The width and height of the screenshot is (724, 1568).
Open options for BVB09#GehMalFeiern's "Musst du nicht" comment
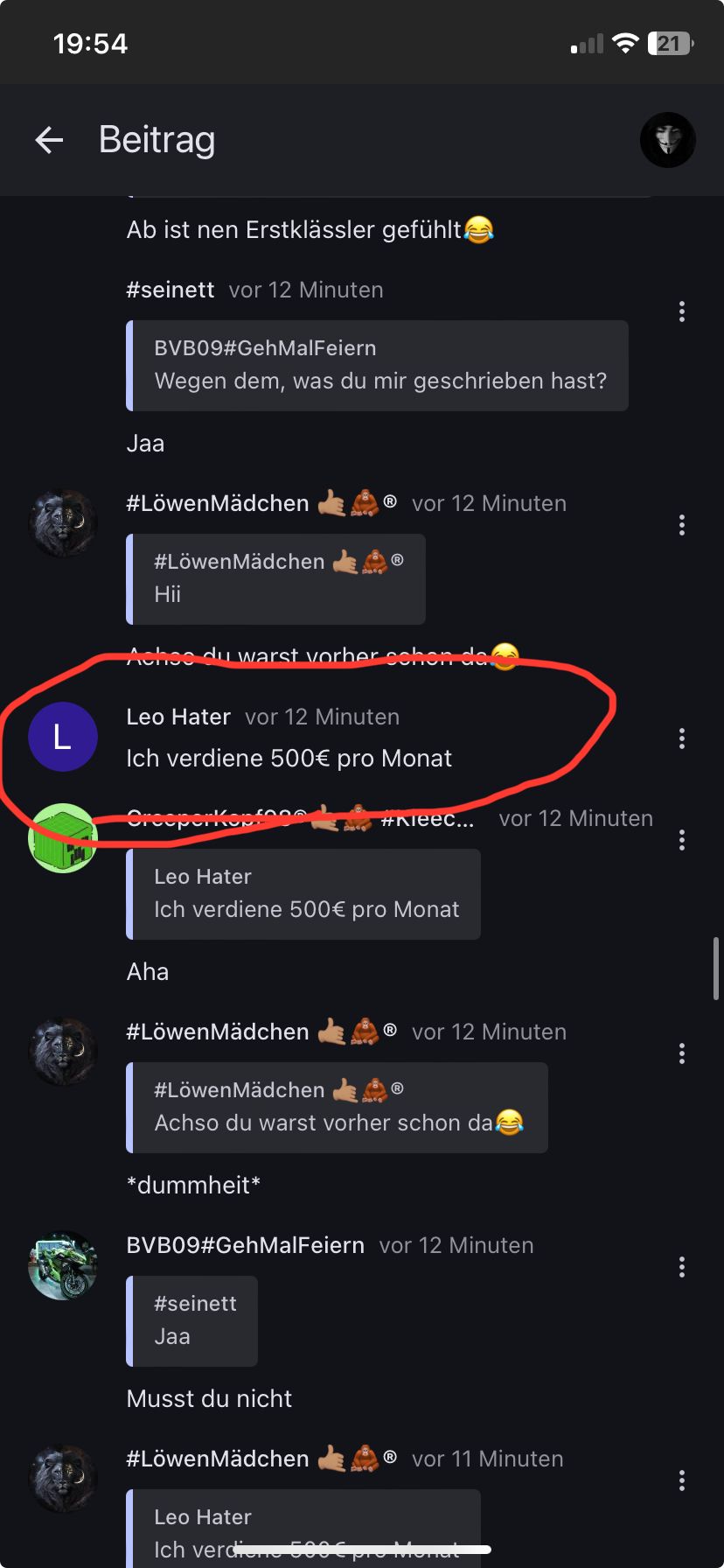(x=681, y=1267)
